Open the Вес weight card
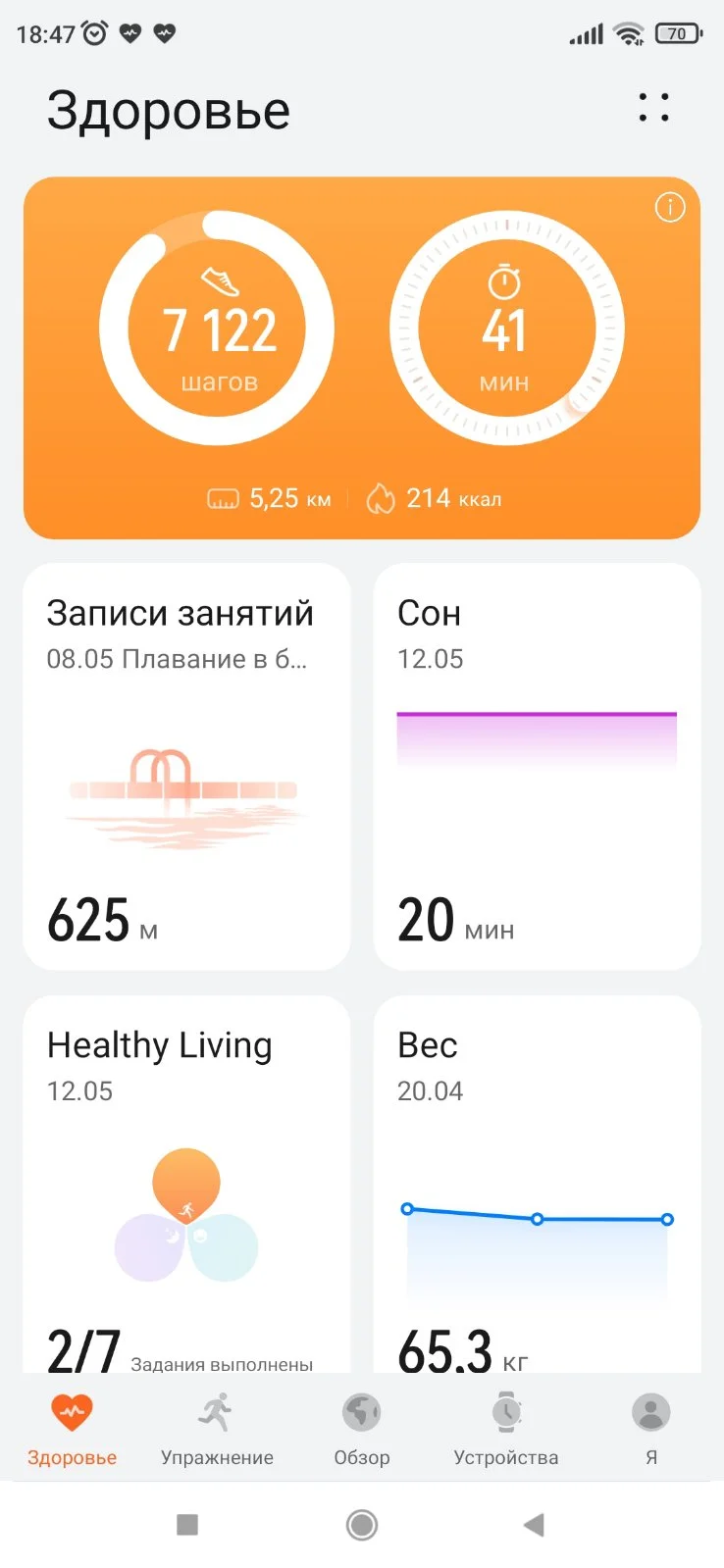The image size is (724, 1568). click(537, 1187)
